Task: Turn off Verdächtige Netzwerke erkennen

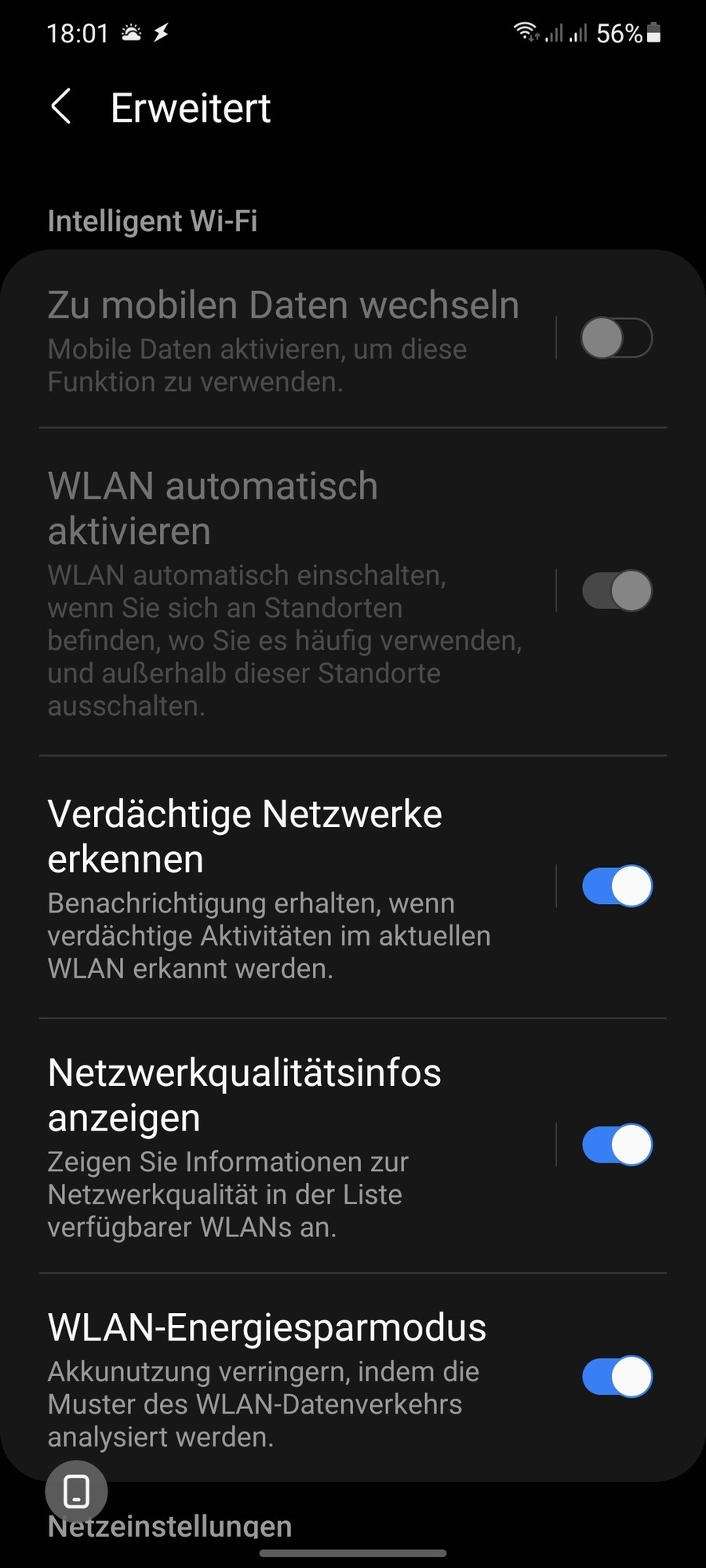Action: click(x=617, y=886)
